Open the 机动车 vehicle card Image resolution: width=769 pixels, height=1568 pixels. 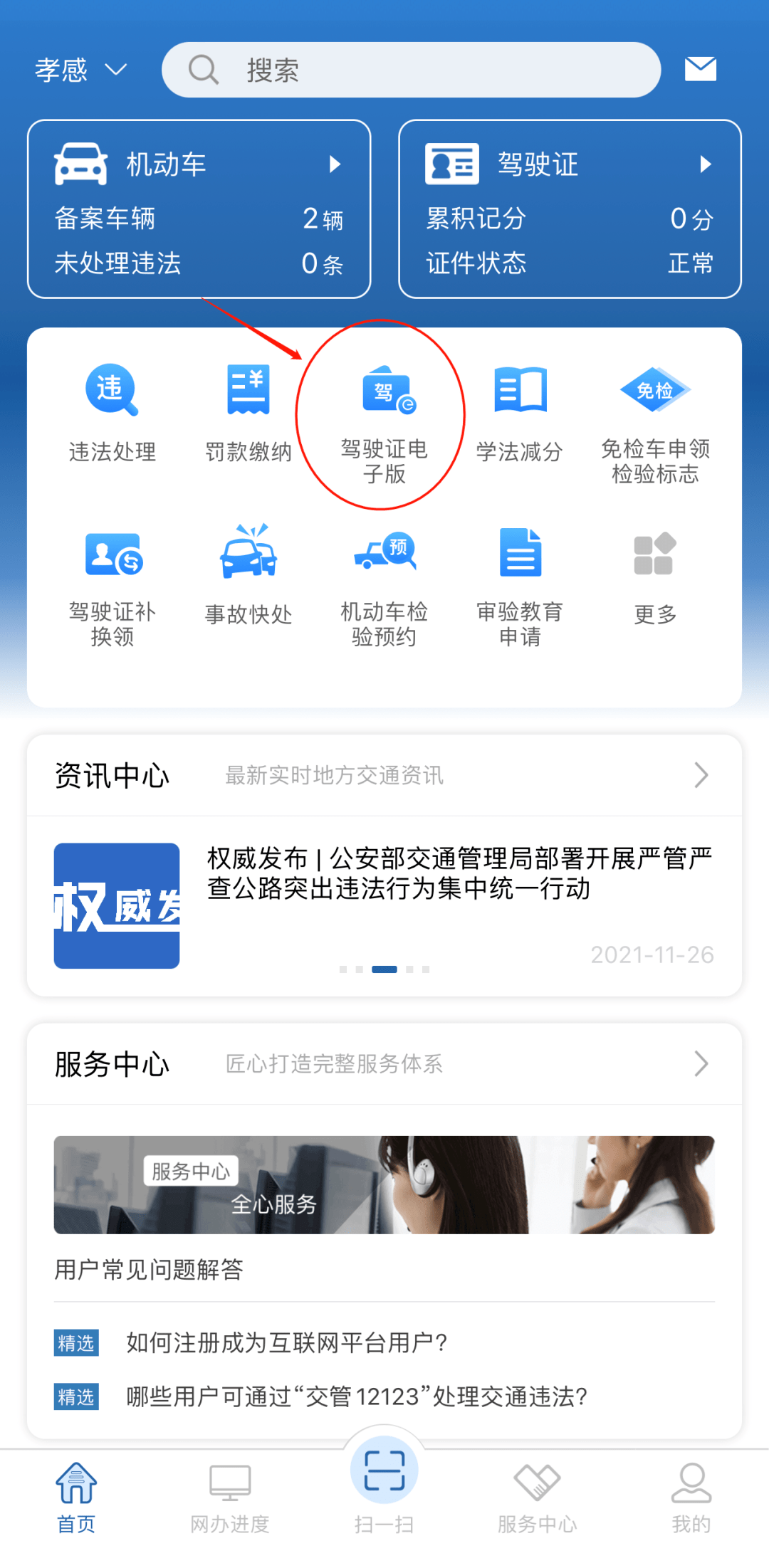(199, 209)
